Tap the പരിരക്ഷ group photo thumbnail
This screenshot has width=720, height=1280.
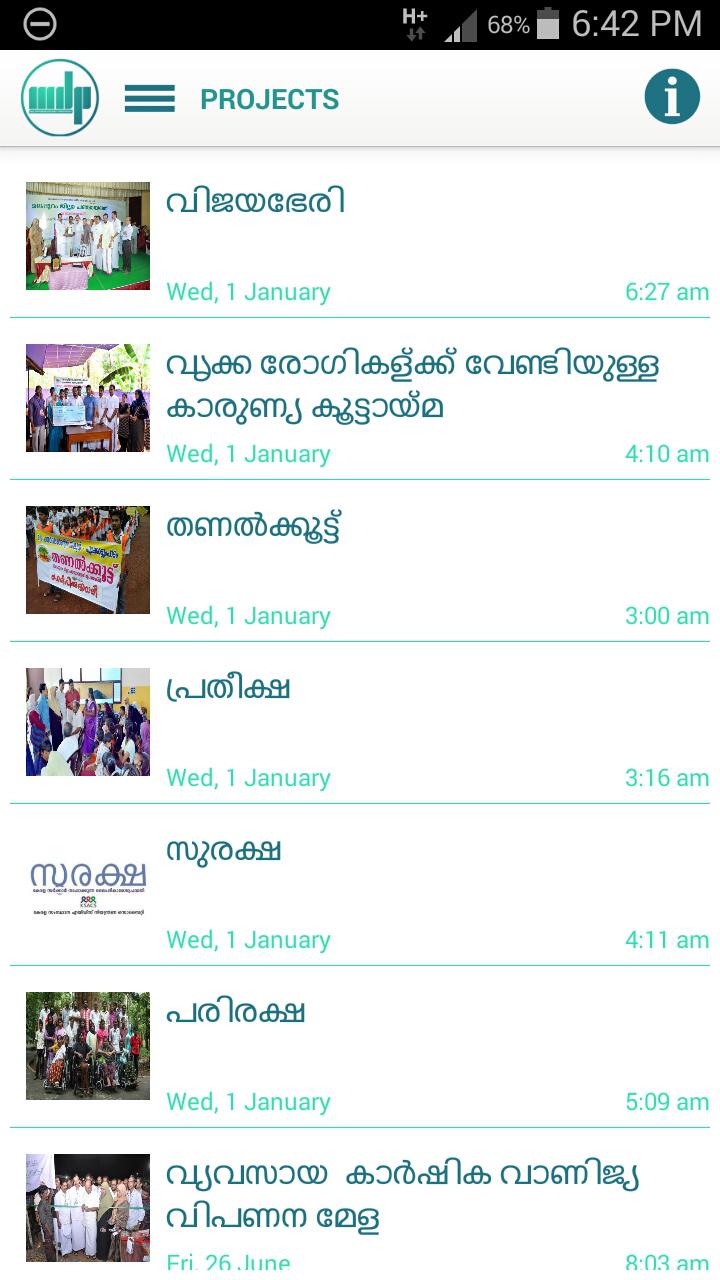pyautogui.click(x=87, y=1046)
